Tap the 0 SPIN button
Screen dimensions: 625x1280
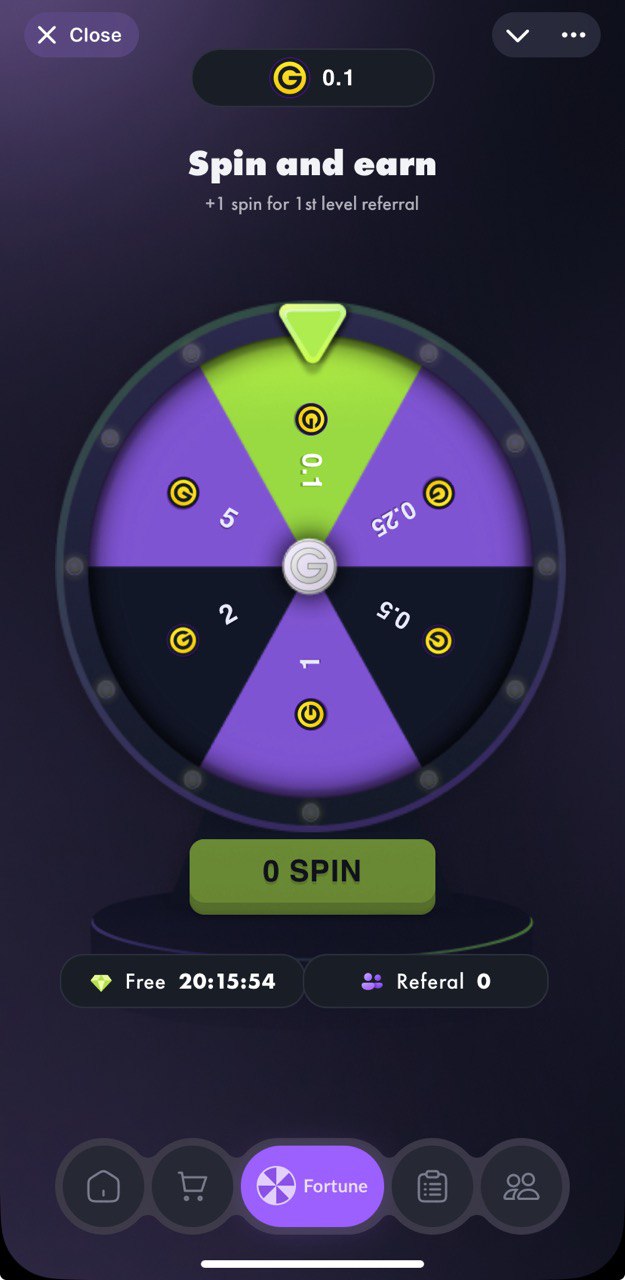312,872
